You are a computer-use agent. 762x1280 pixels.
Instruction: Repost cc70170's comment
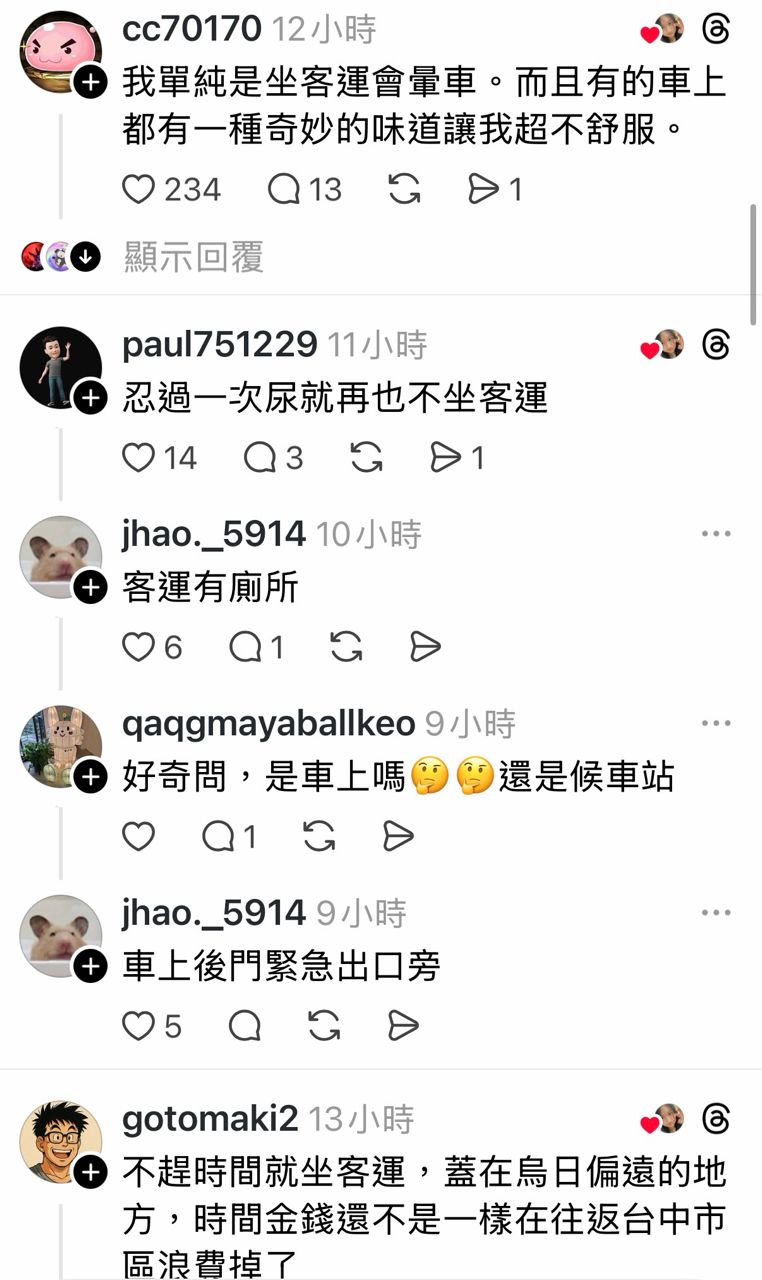click(x=404, y=189)
